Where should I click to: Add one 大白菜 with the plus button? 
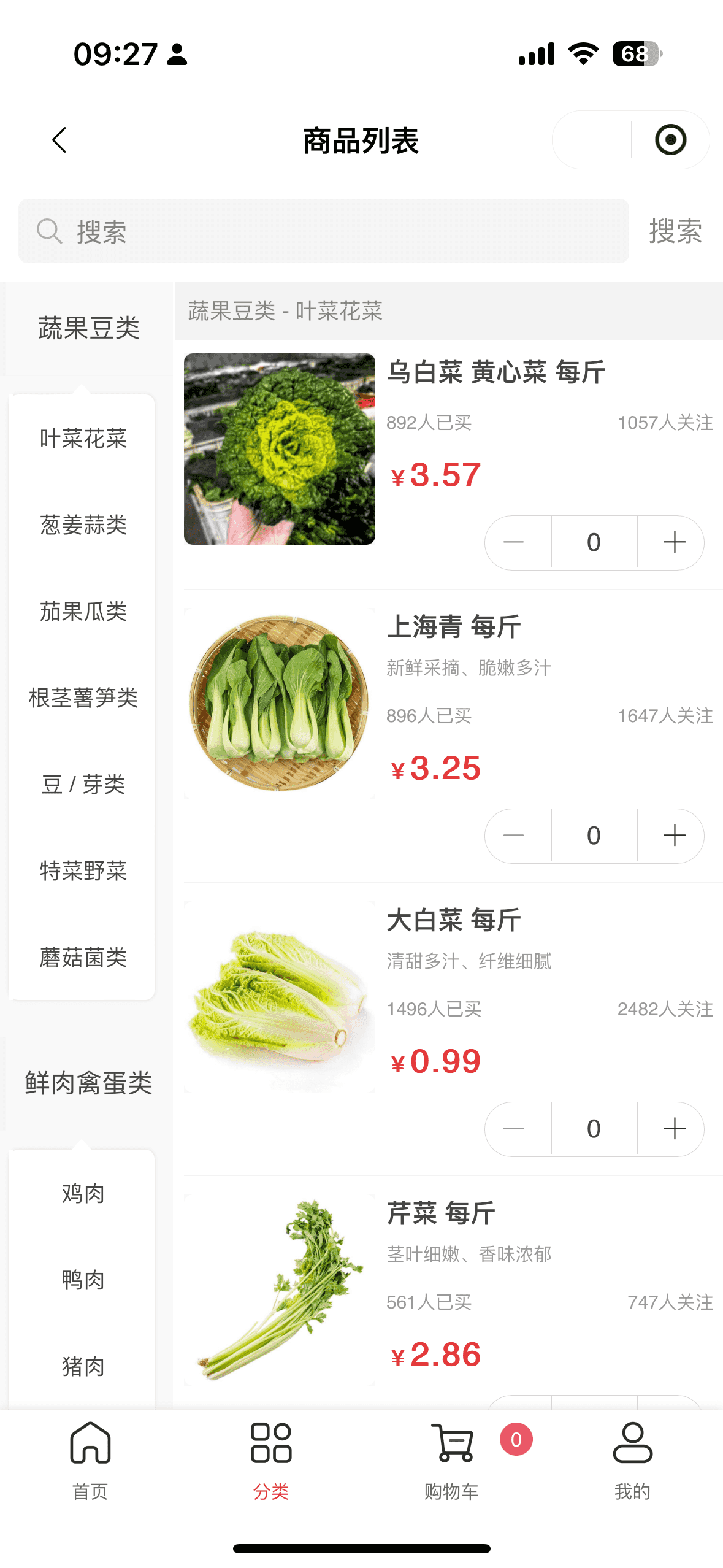[674, 1129]
